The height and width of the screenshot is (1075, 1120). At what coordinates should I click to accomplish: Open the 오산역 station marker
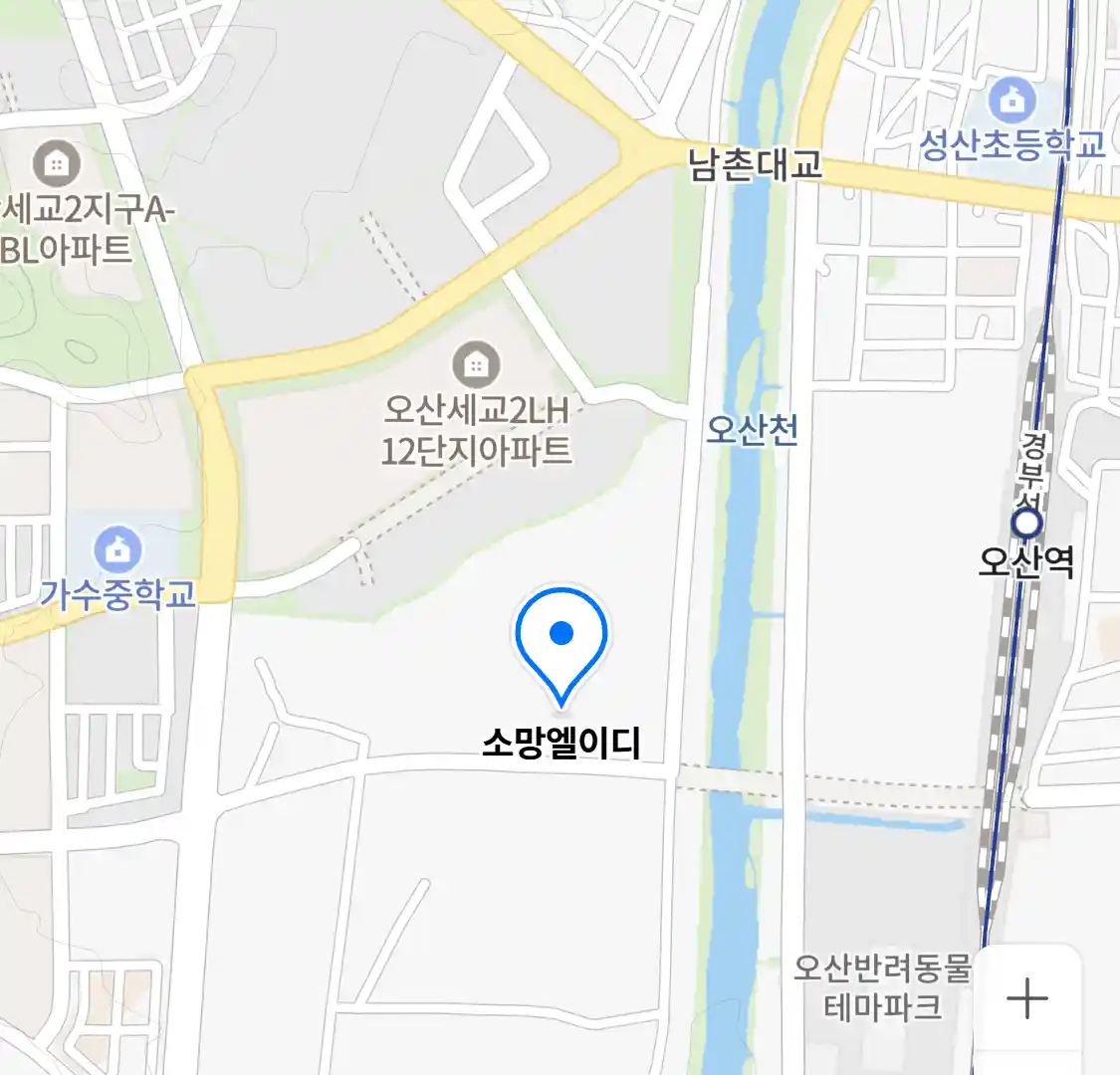click(x=1026, y=524)
